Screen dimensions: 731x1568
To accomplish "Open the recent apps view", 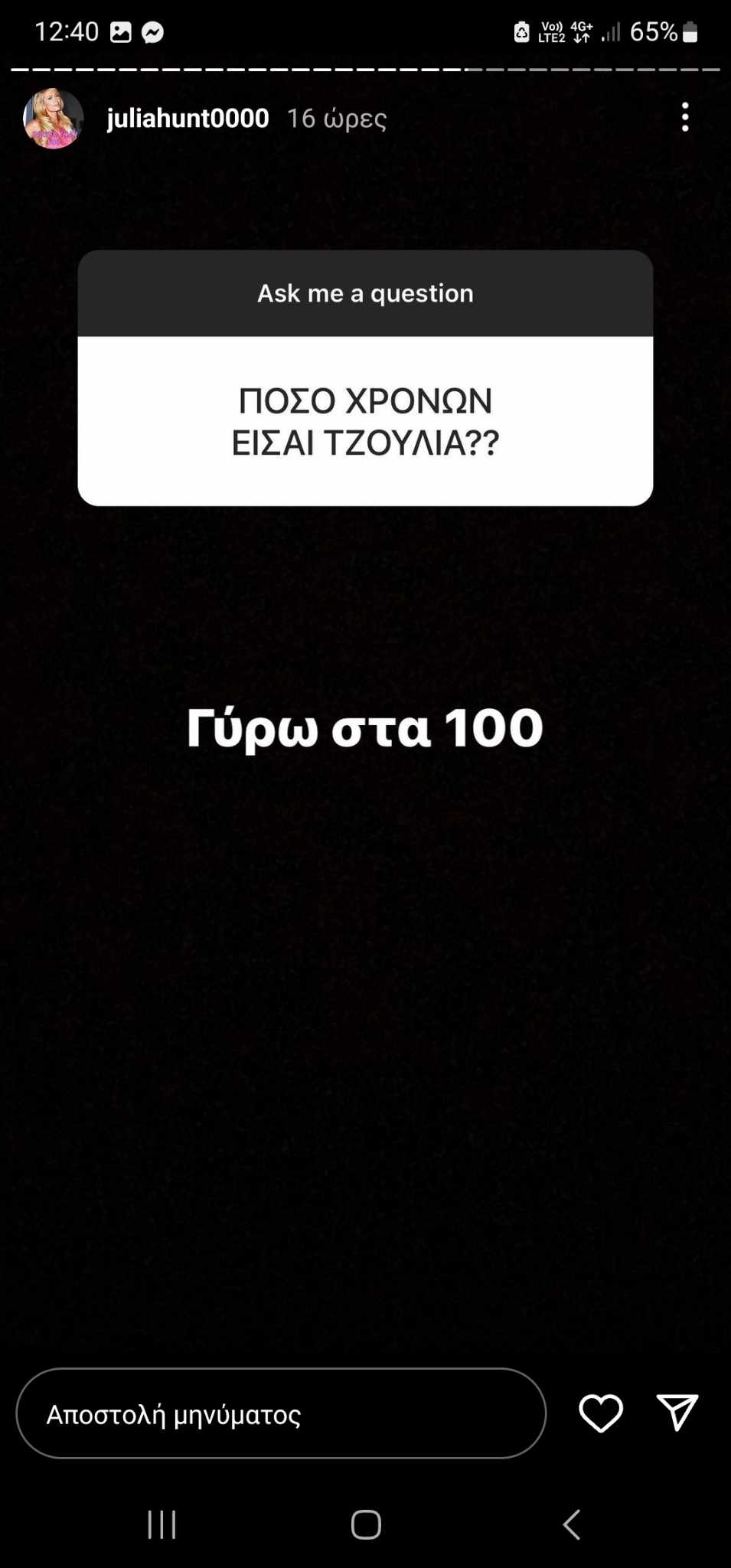I will (162, 1524).
